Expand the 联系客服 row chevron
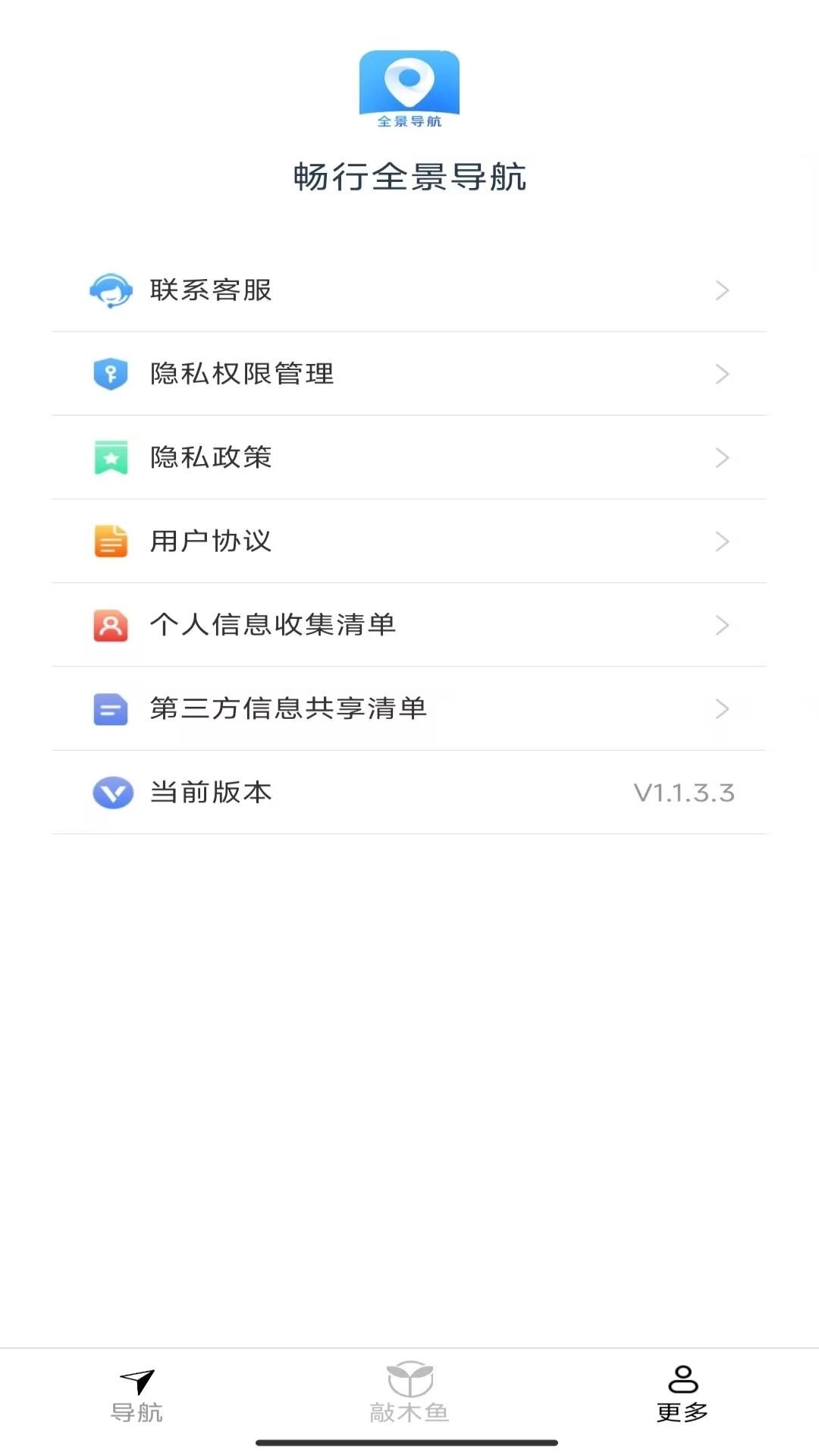819x1456 pixels. click(x=723, y=290)
